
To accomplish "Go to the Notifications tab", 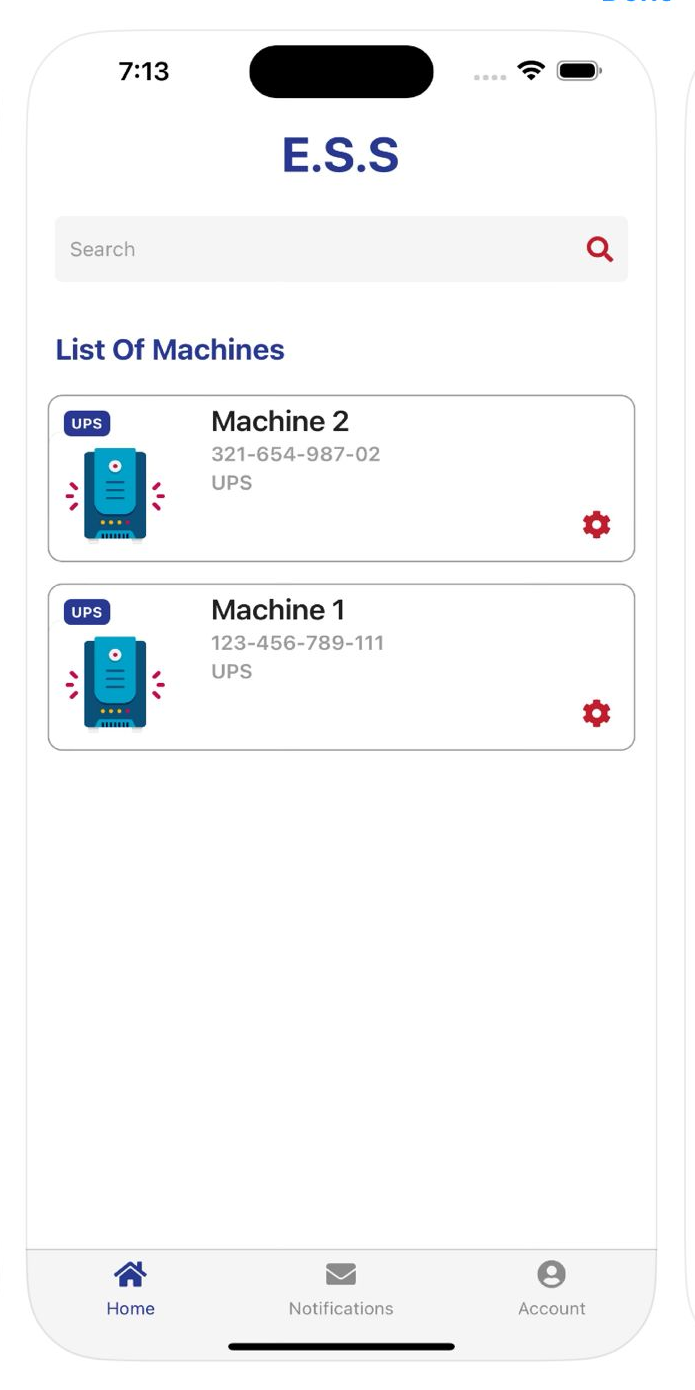I will pos(341,1289).
